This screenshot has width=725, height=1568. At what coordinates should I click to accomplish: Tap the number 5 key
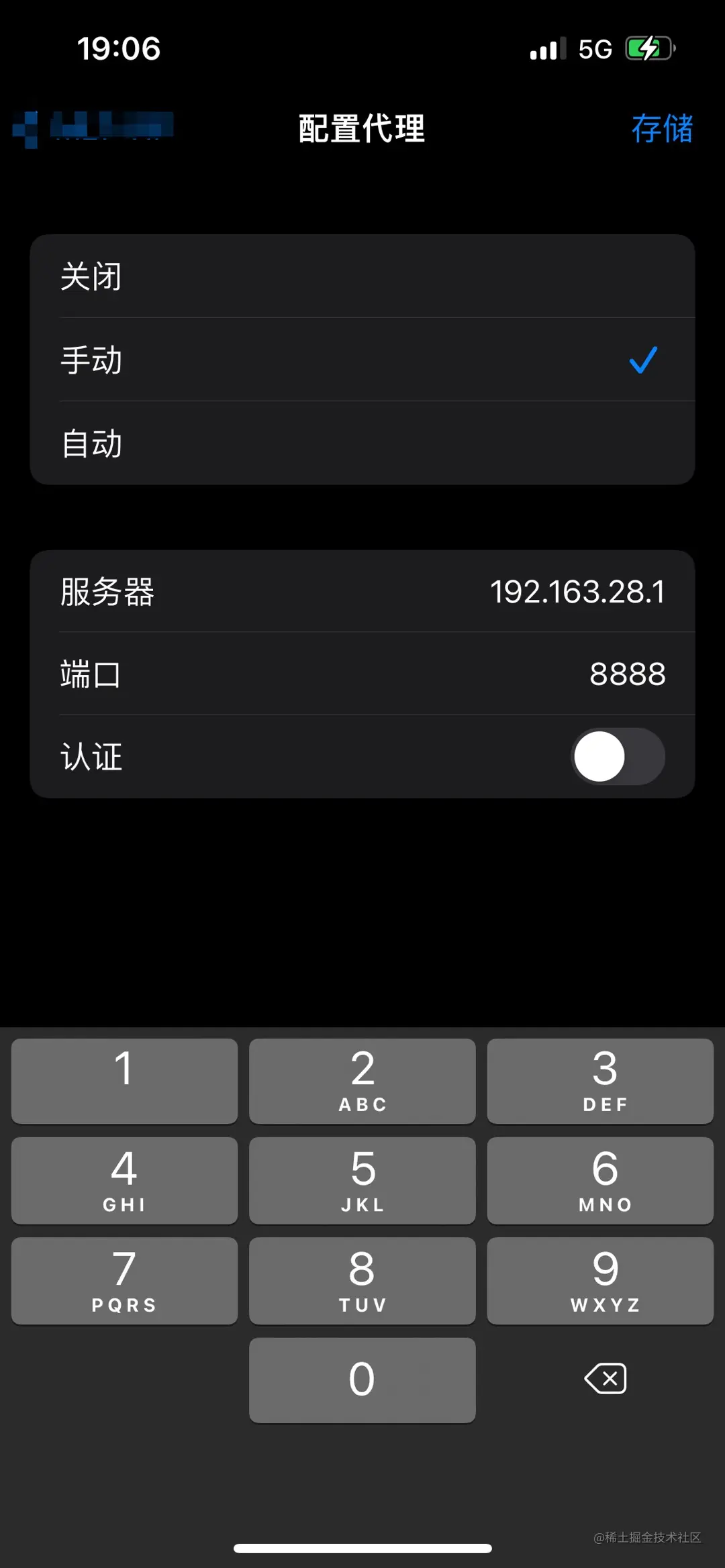click(362, 1180)
